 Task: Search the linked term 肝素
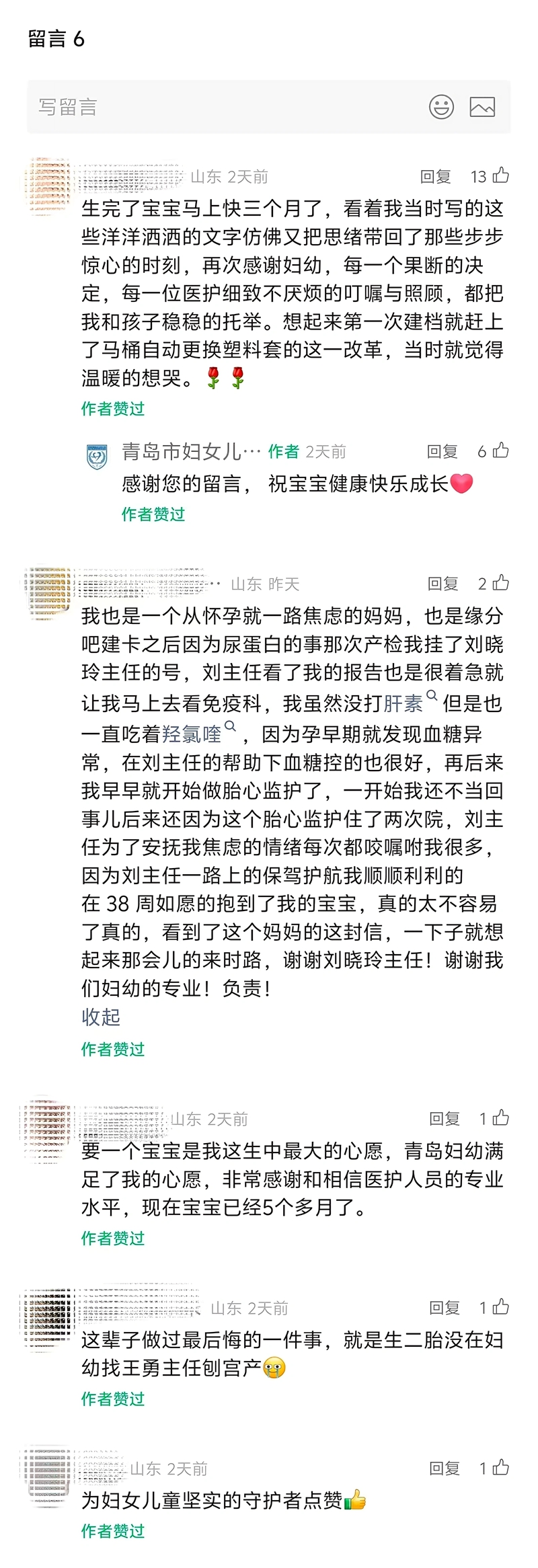[403, 703]
